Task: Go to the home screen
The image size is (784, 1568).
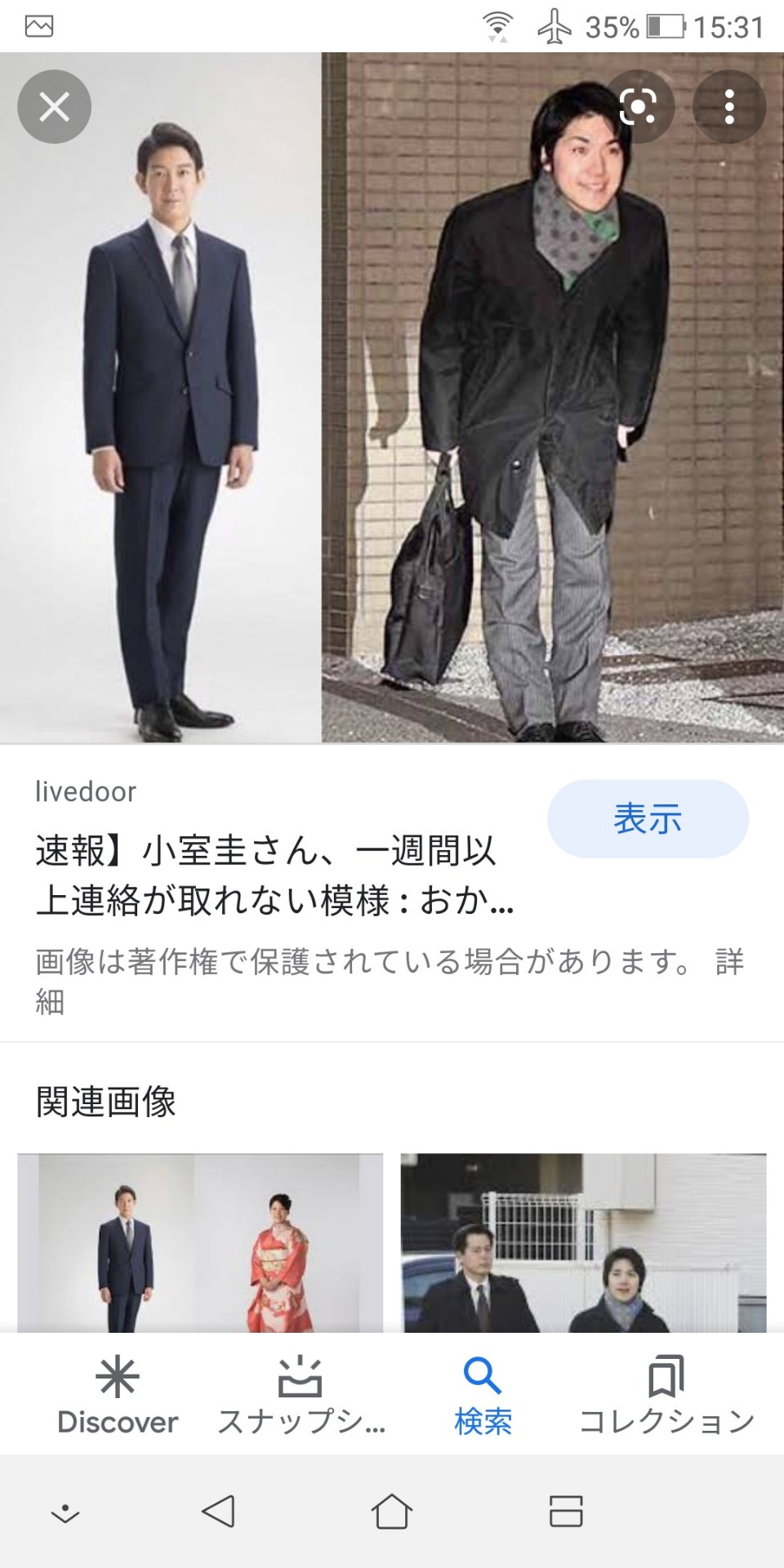Action: 392,1512
